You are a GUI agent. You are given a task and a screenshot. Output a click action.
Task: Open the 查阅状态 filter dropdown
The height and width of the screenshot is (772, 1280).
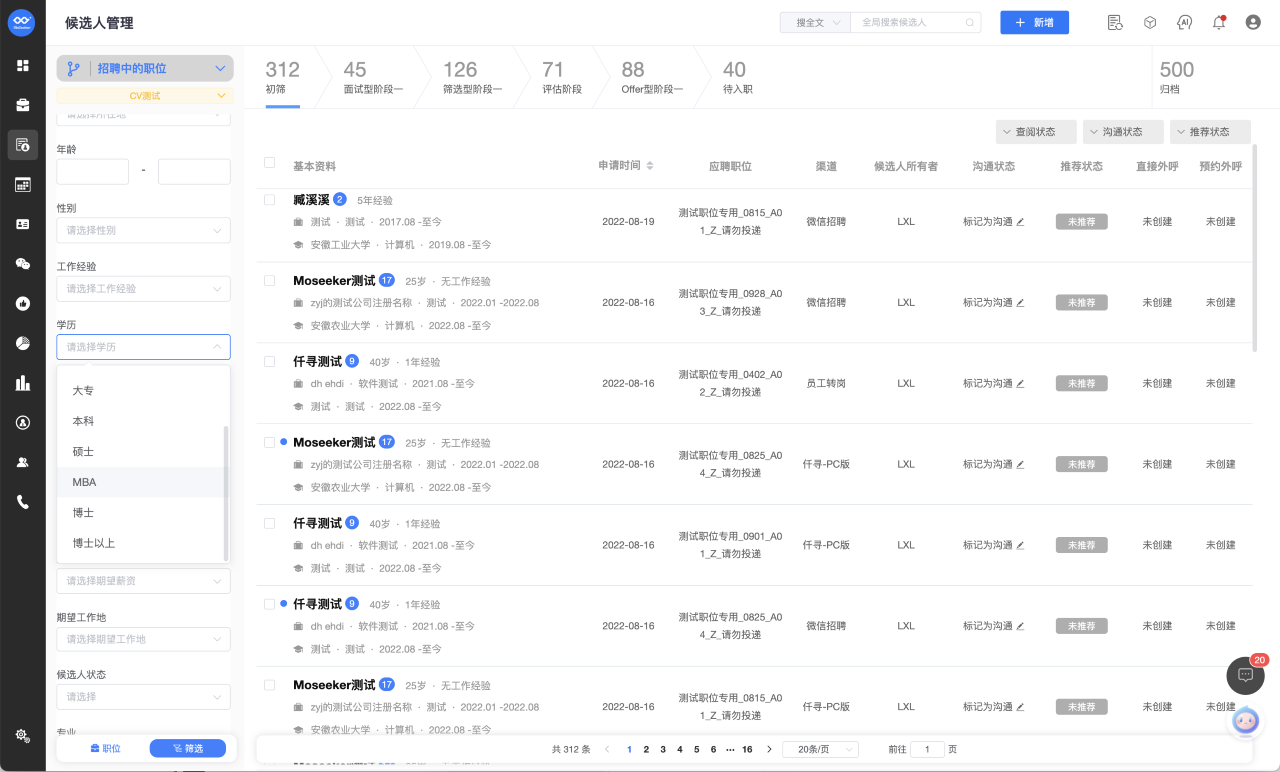1036,132
